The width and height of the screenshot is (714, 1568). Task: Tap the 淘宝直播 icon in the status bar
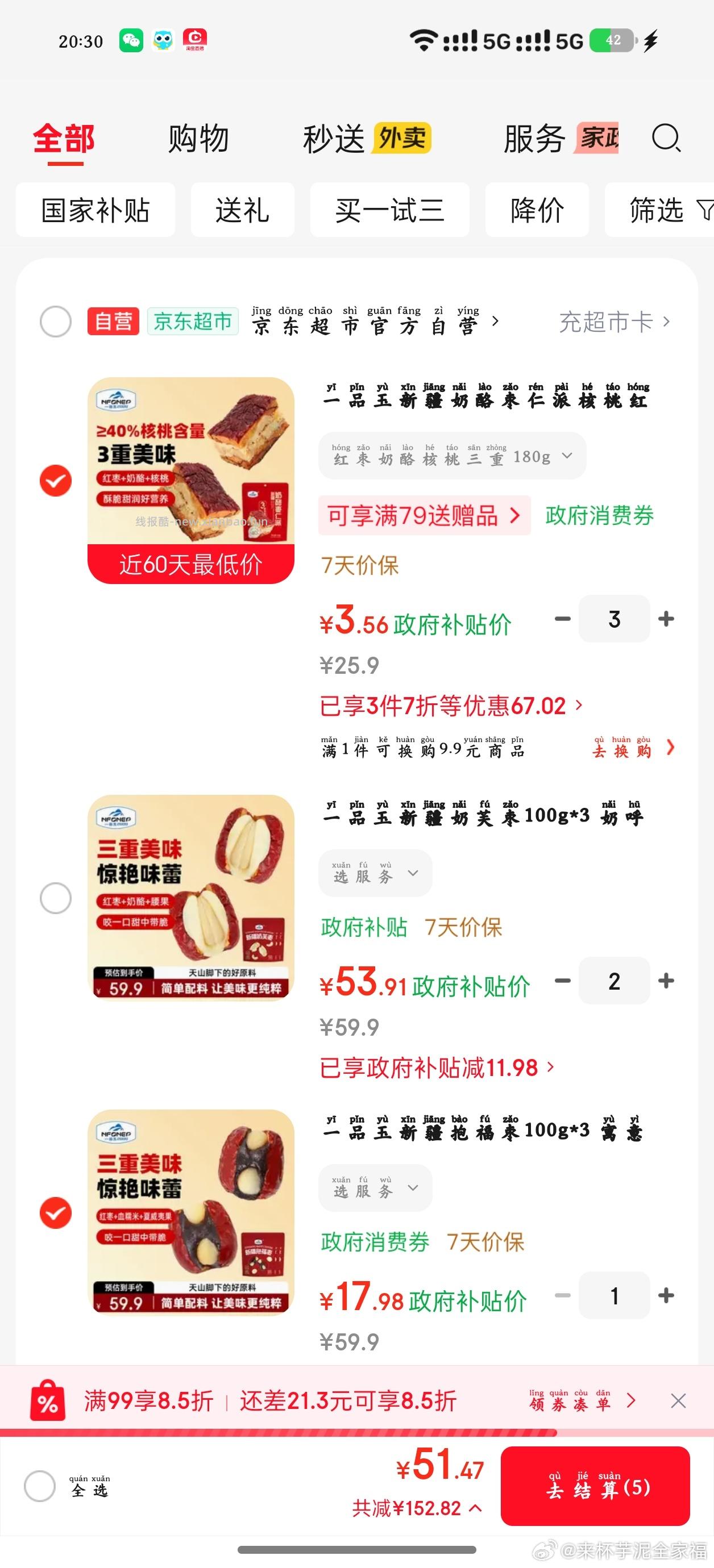197,40
